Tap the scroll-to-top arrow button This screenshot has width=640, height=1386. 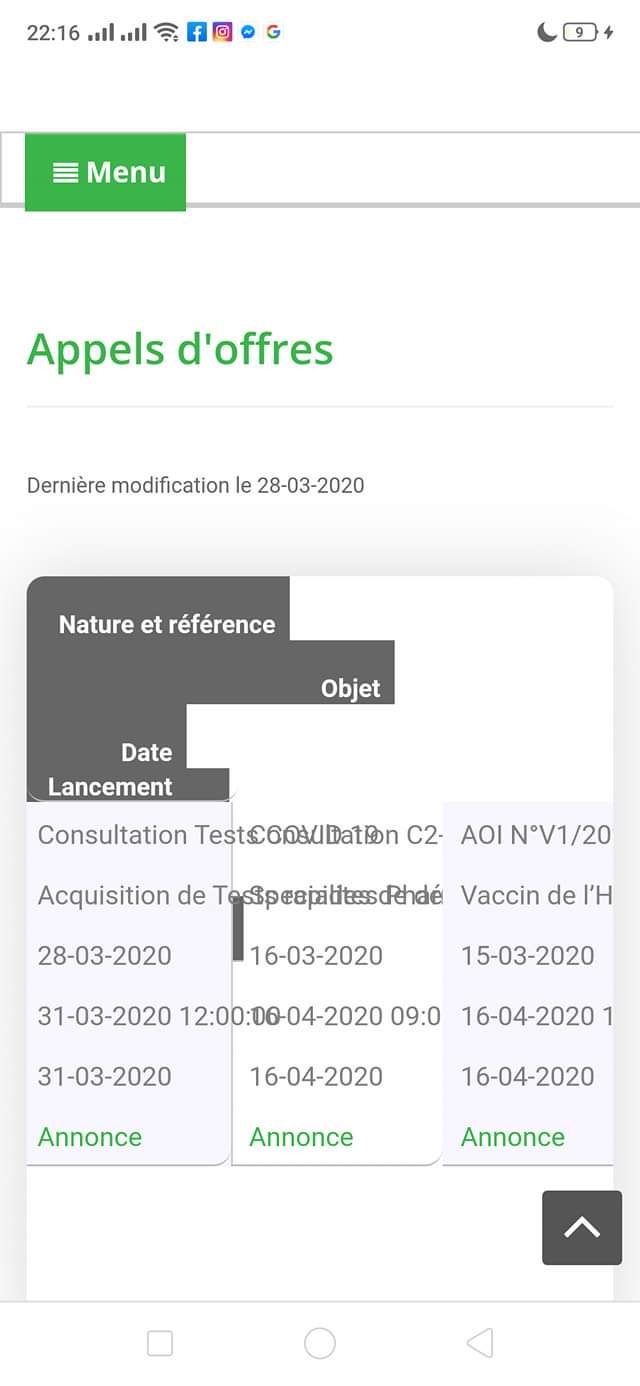582,1228
